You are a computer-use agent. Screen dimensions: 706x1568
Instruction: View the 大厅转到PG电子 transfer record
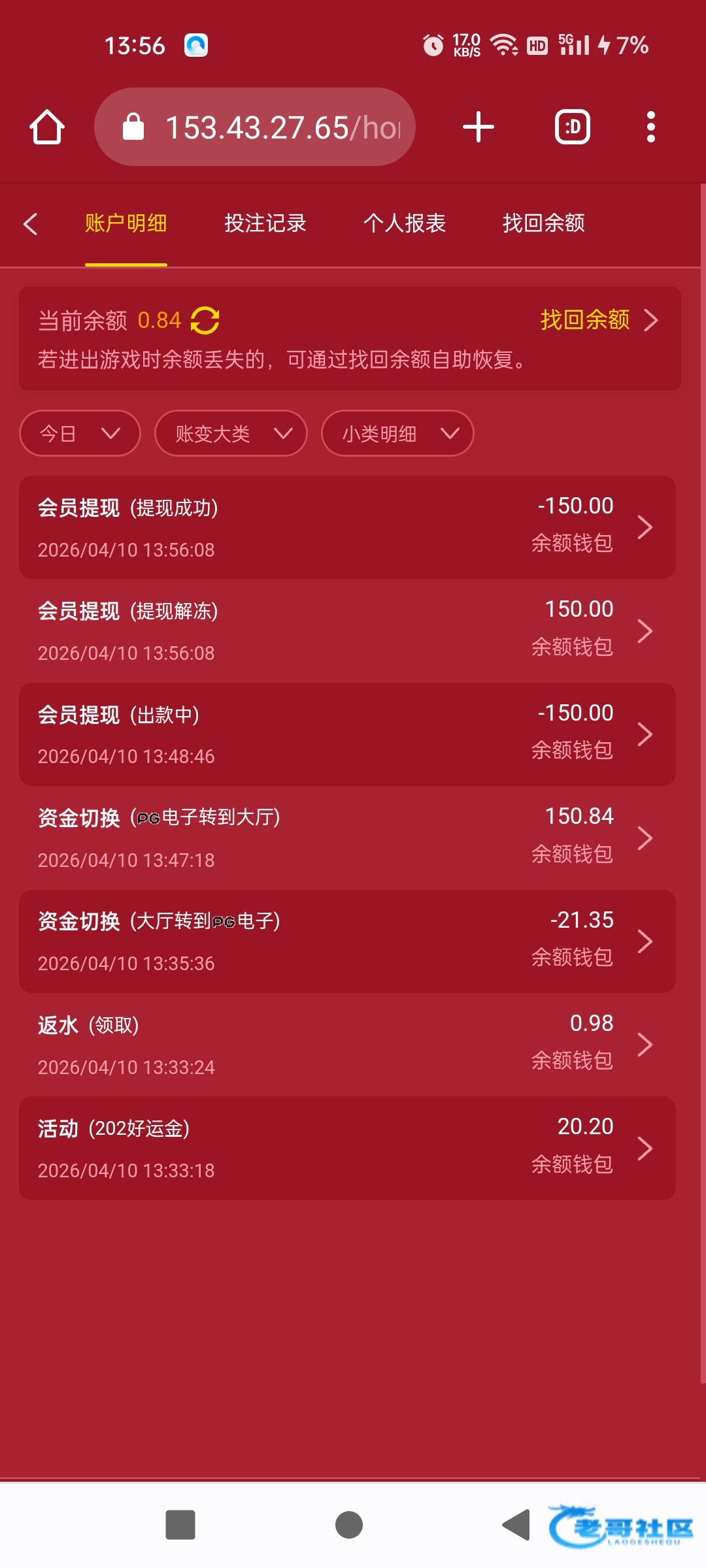[347, 941]
